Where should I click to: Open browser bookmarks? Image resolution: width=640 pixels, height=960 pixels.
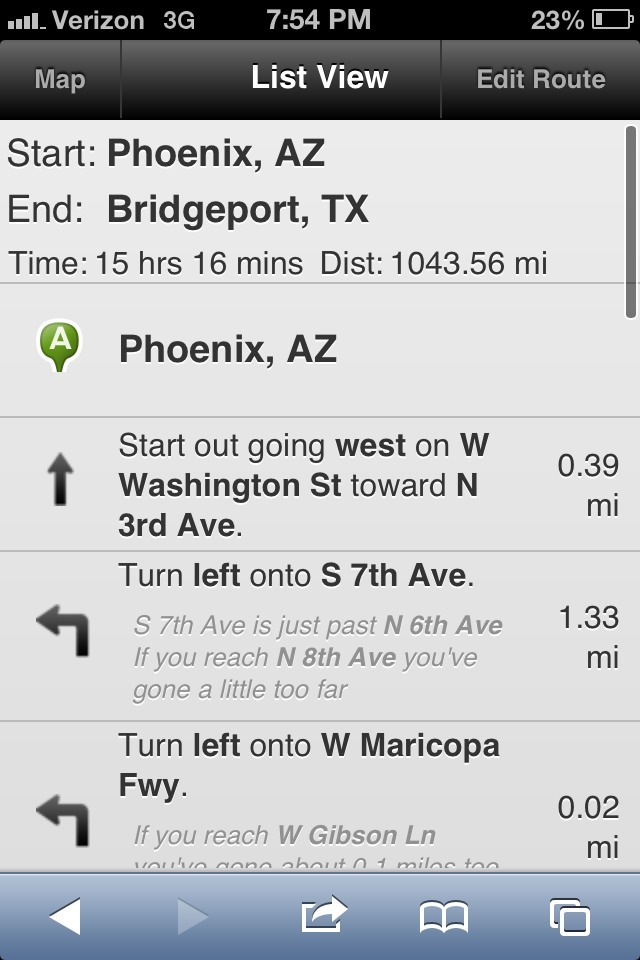pos(444,916)
